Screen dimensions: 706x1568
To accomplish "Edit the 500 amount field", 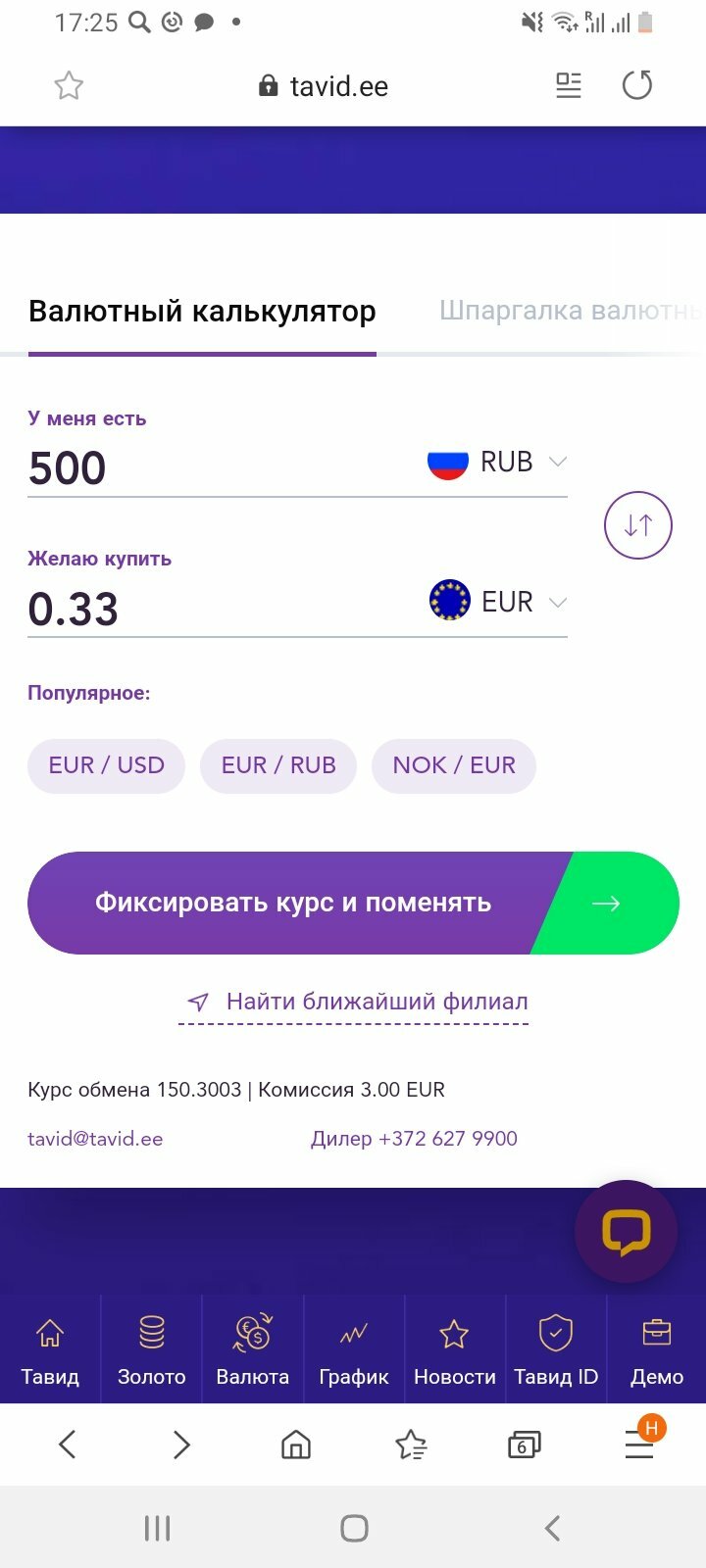I will 216,467.
